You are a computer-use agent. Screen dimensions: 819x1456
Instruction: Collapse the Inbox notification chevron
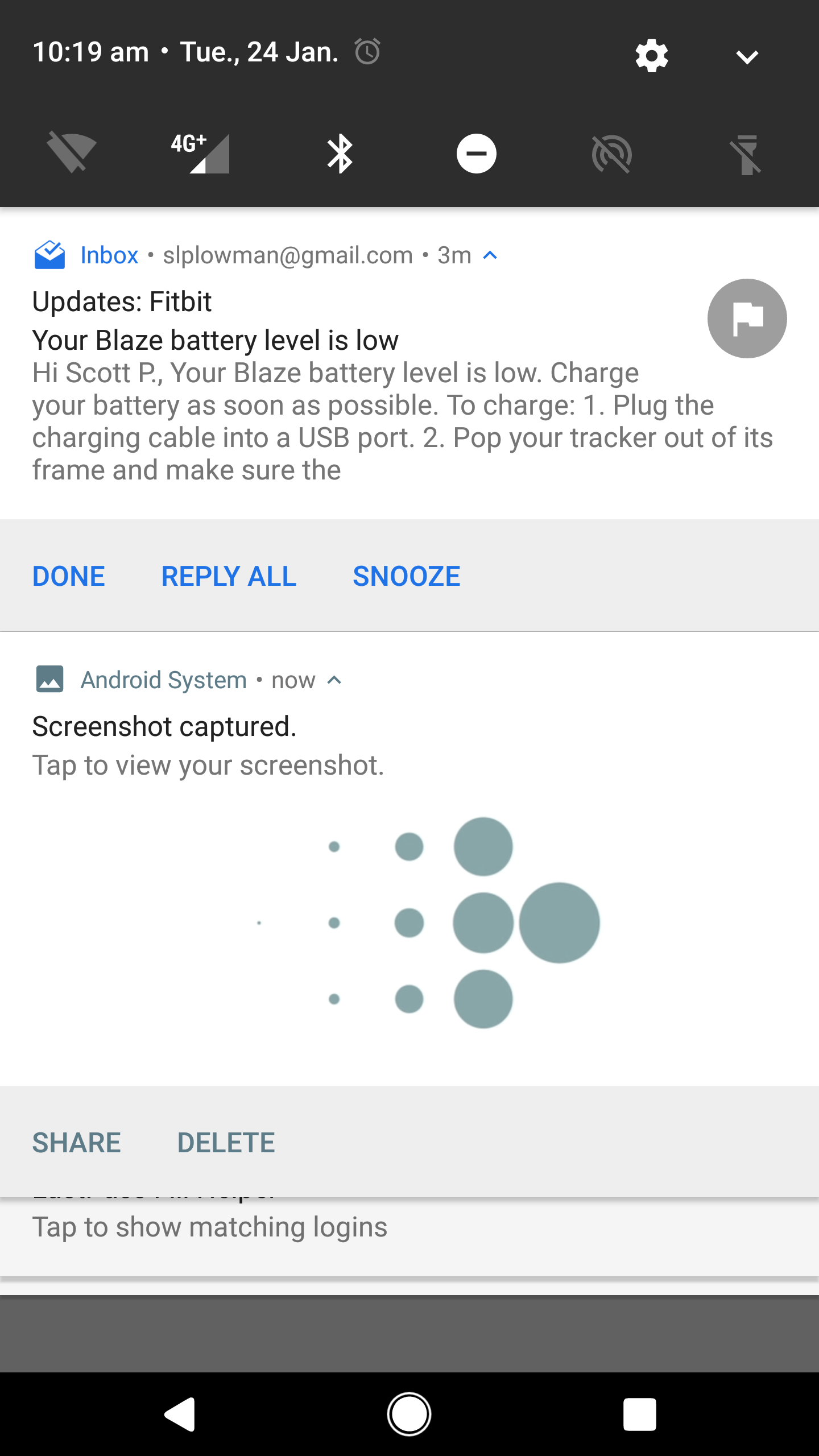[x=490, y=255]
